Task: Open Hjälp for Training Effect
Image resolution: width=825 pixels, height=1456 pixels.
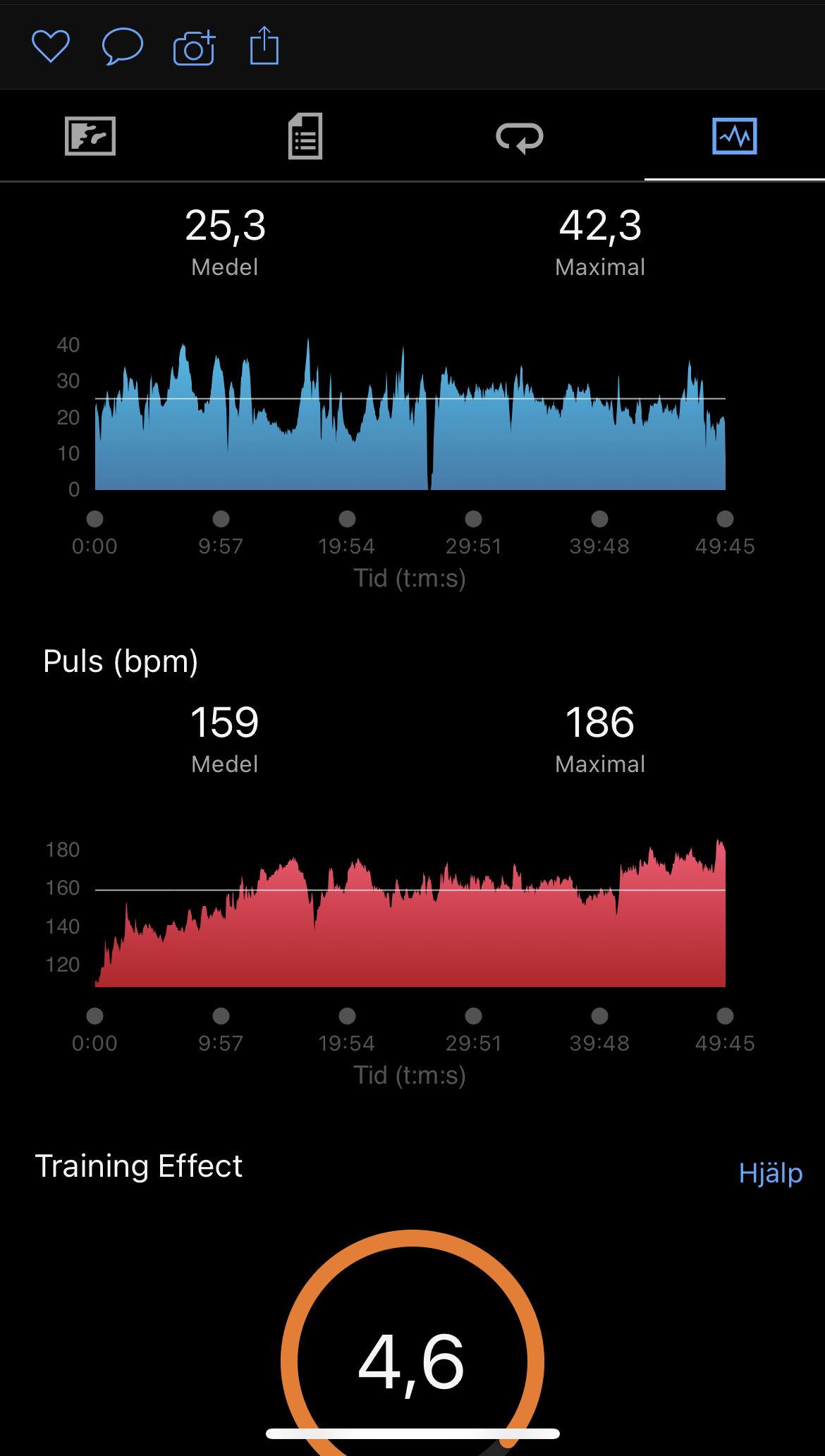Action: 770,1173
